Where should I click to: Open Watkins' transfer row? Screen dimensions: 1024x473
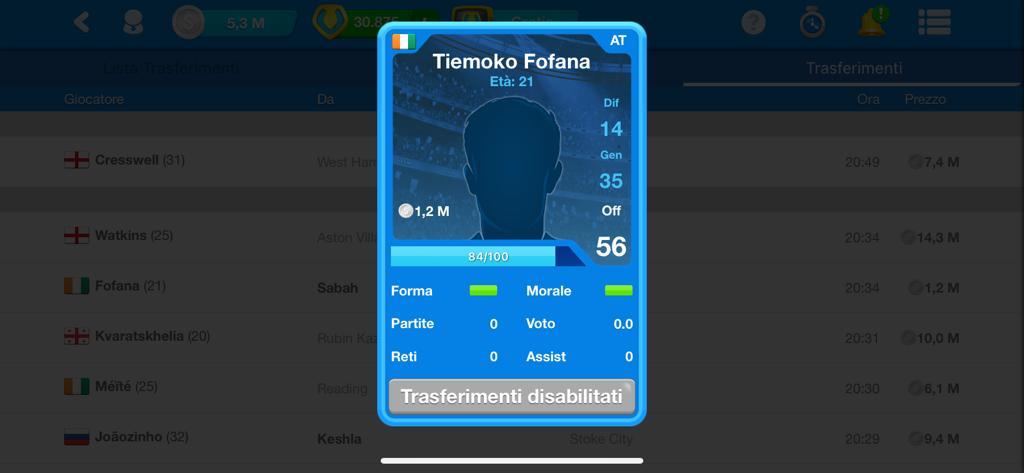click(x=200, y=236)
